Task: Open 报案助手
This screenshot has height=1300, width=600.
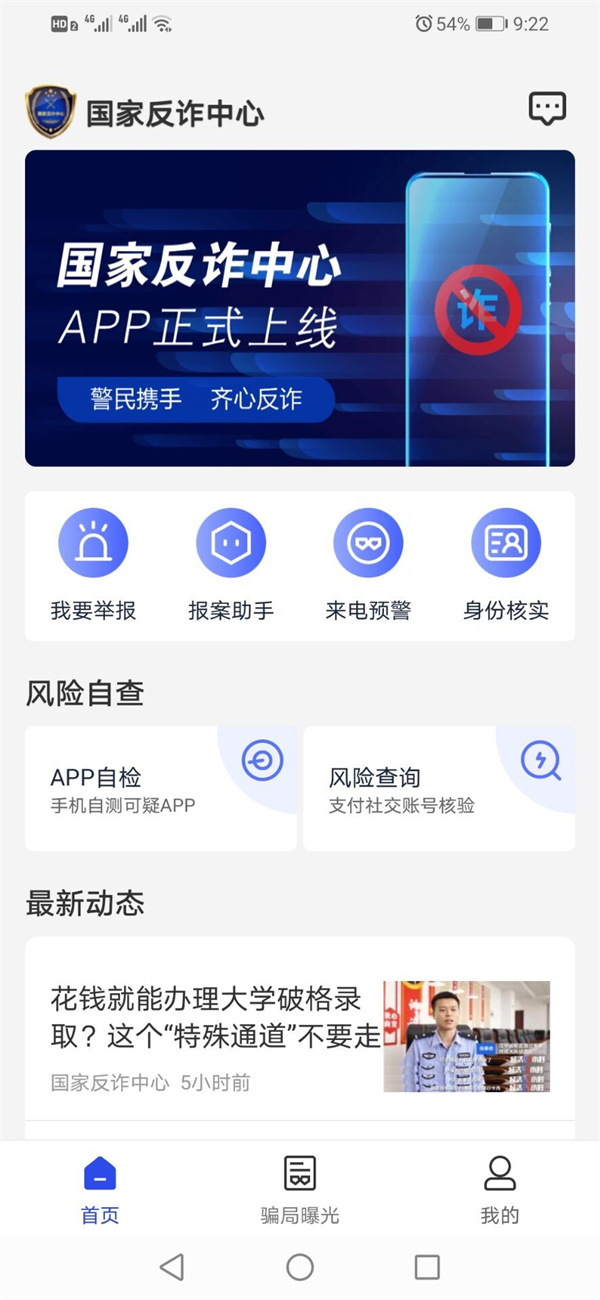Action: 231,565
